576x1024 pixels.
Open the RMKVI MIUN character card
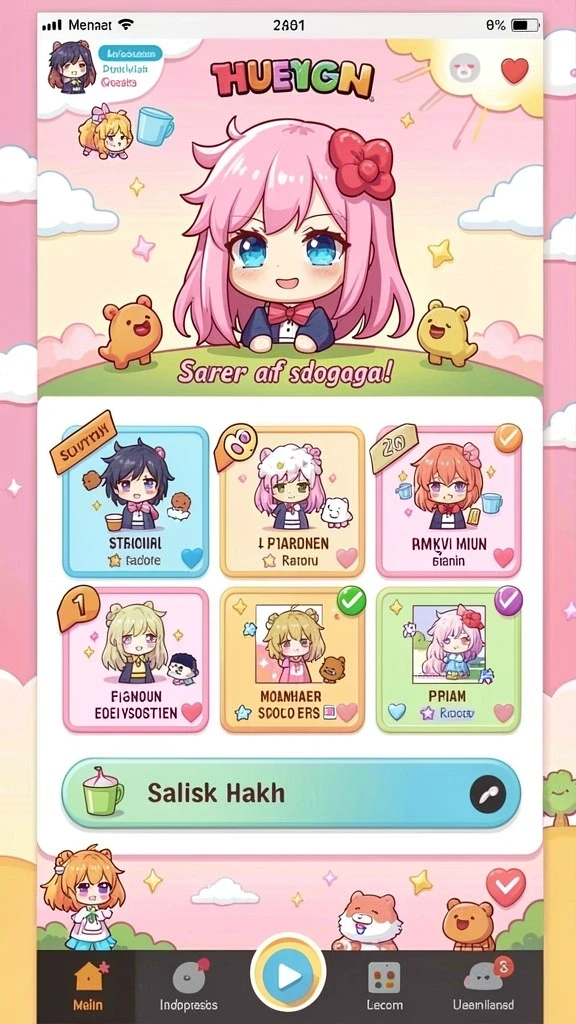tap(449, 502)
